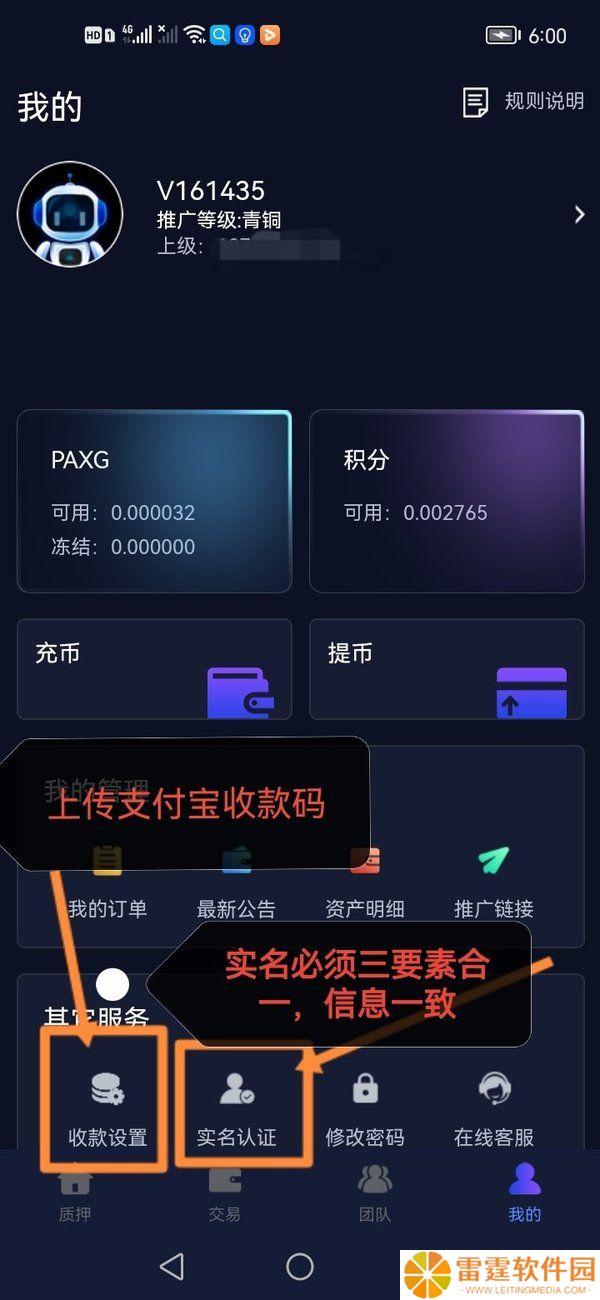Viewport: 600px width, 1300px height.
Task: View 最新公告 latest announcements
Action: point(236,885)
